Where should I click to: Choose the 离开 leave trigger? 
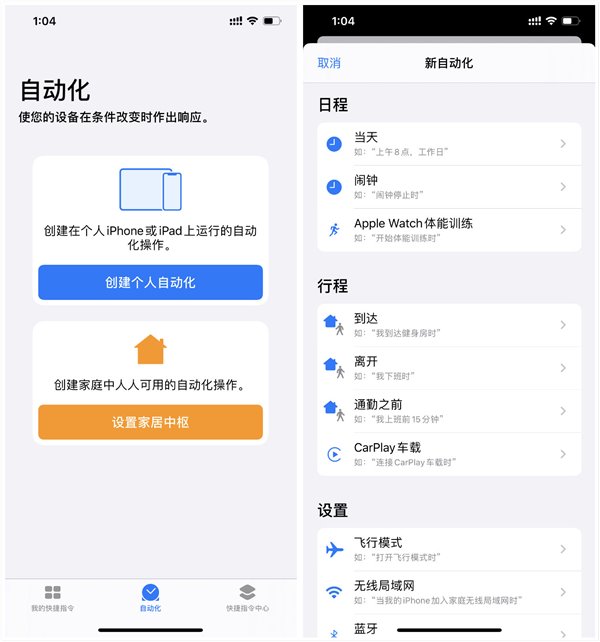point(448,368)
